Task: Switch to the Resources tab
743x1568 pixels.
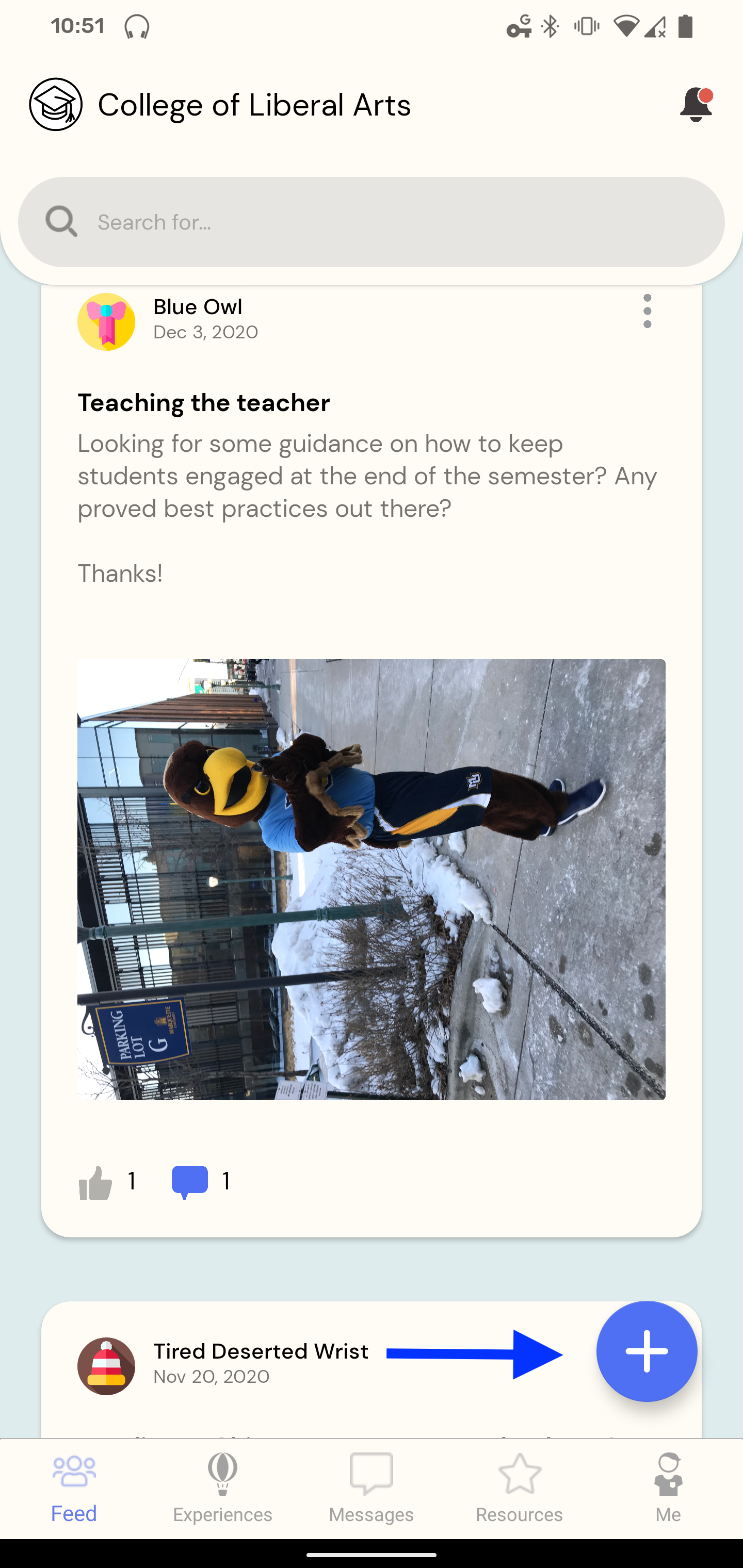Action: click(519, 1488)
